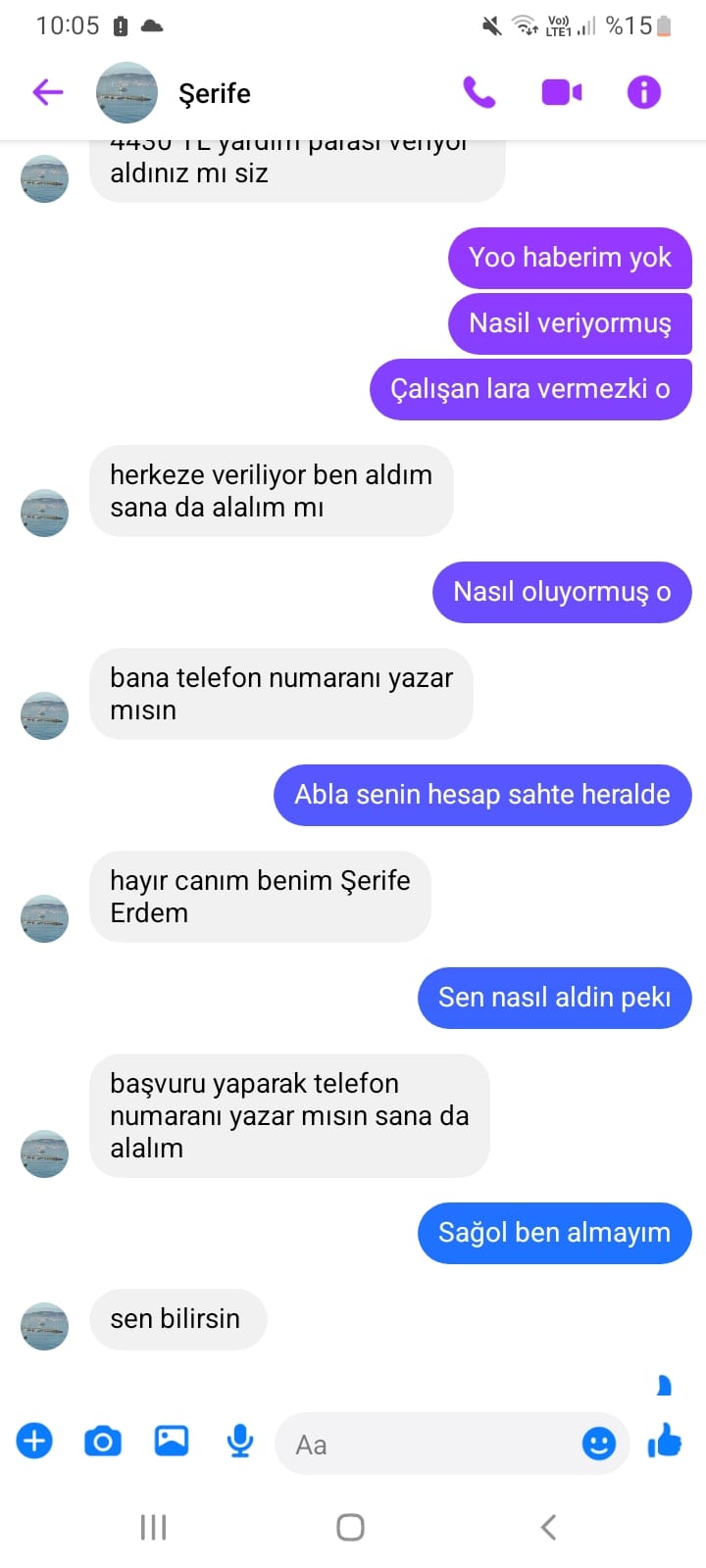The height and width of the screenshot is (1568, 706).
Task: Start a voice call with Şerife
Action: click(479, 93)
